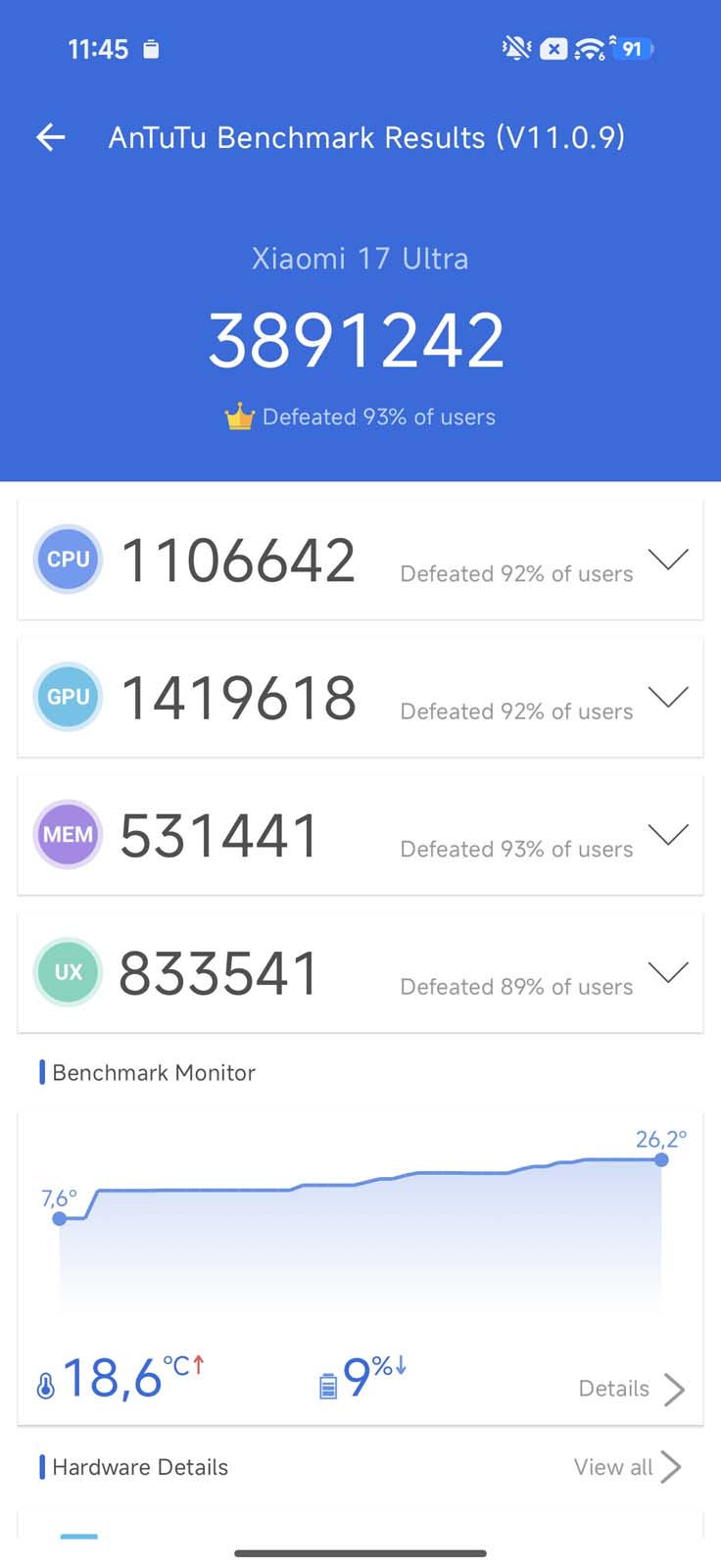This screenshot has width=721, height=1568.
Task: Tap the Wi-Fi icon in the status bar
Action: (x=589, y=48)
